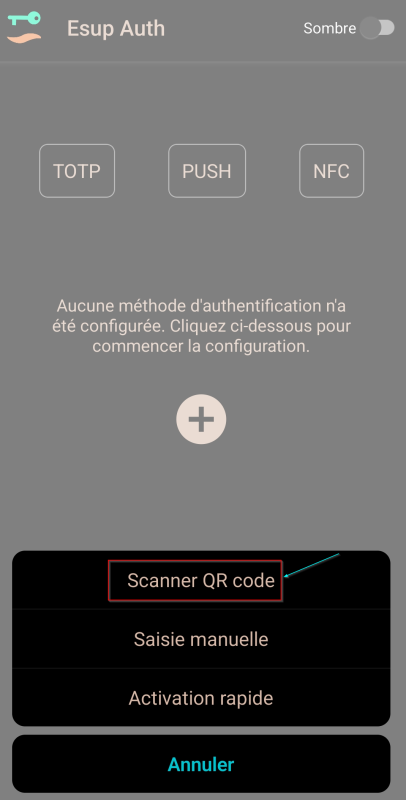Open the PUSH method box
The height and width of the screenshot is (800, 406).
(207, 171)
